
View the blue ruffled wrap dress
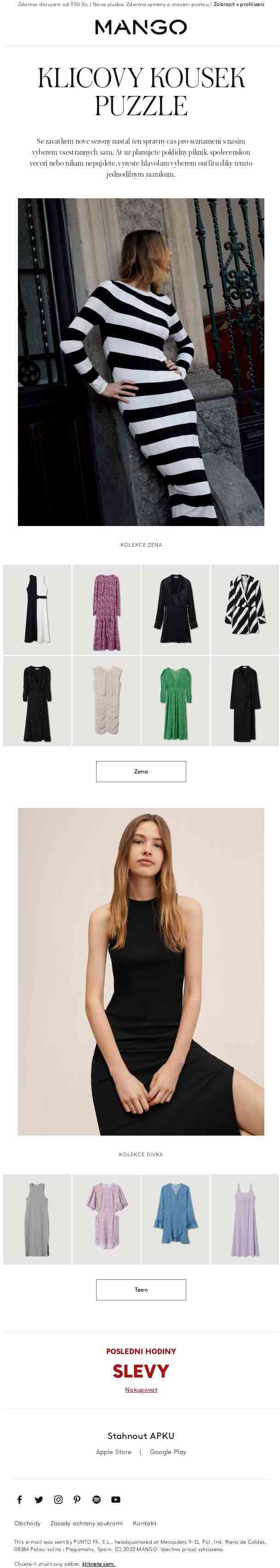coord(175,1219)
